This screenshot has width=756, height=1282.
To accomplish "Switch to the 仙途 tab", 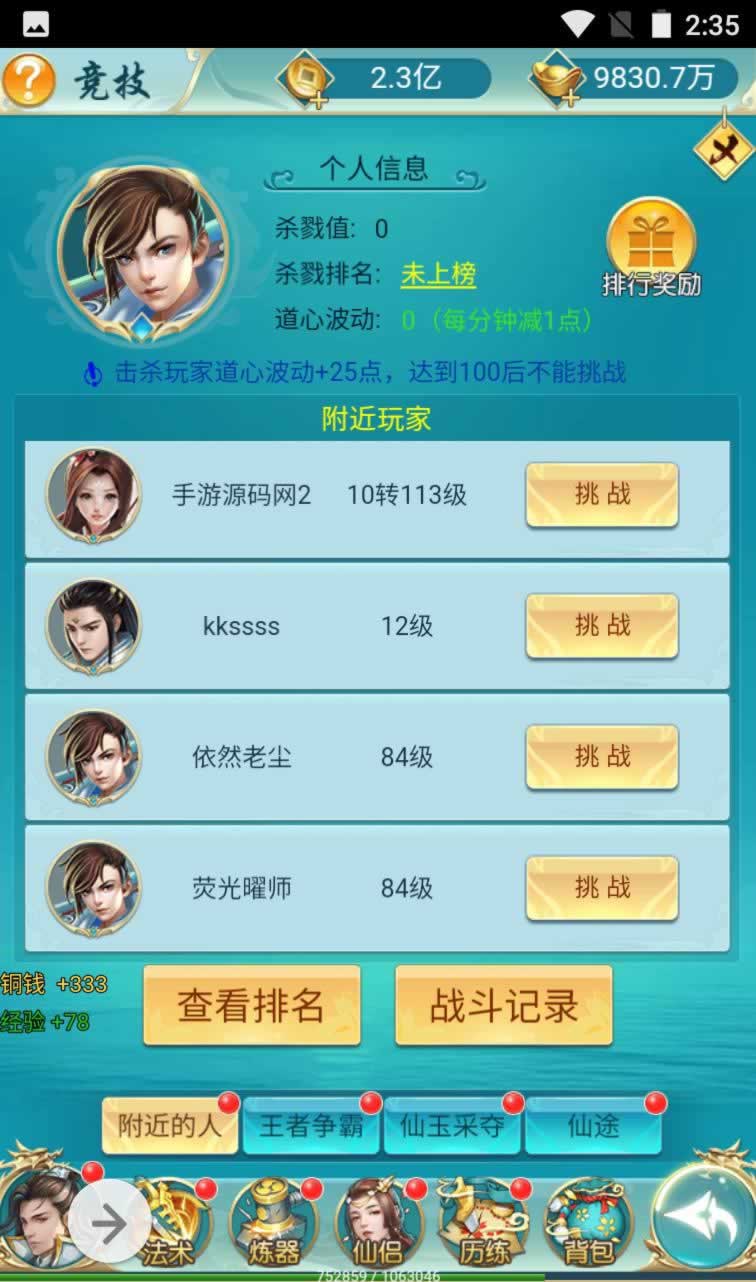I will 594,1126.
